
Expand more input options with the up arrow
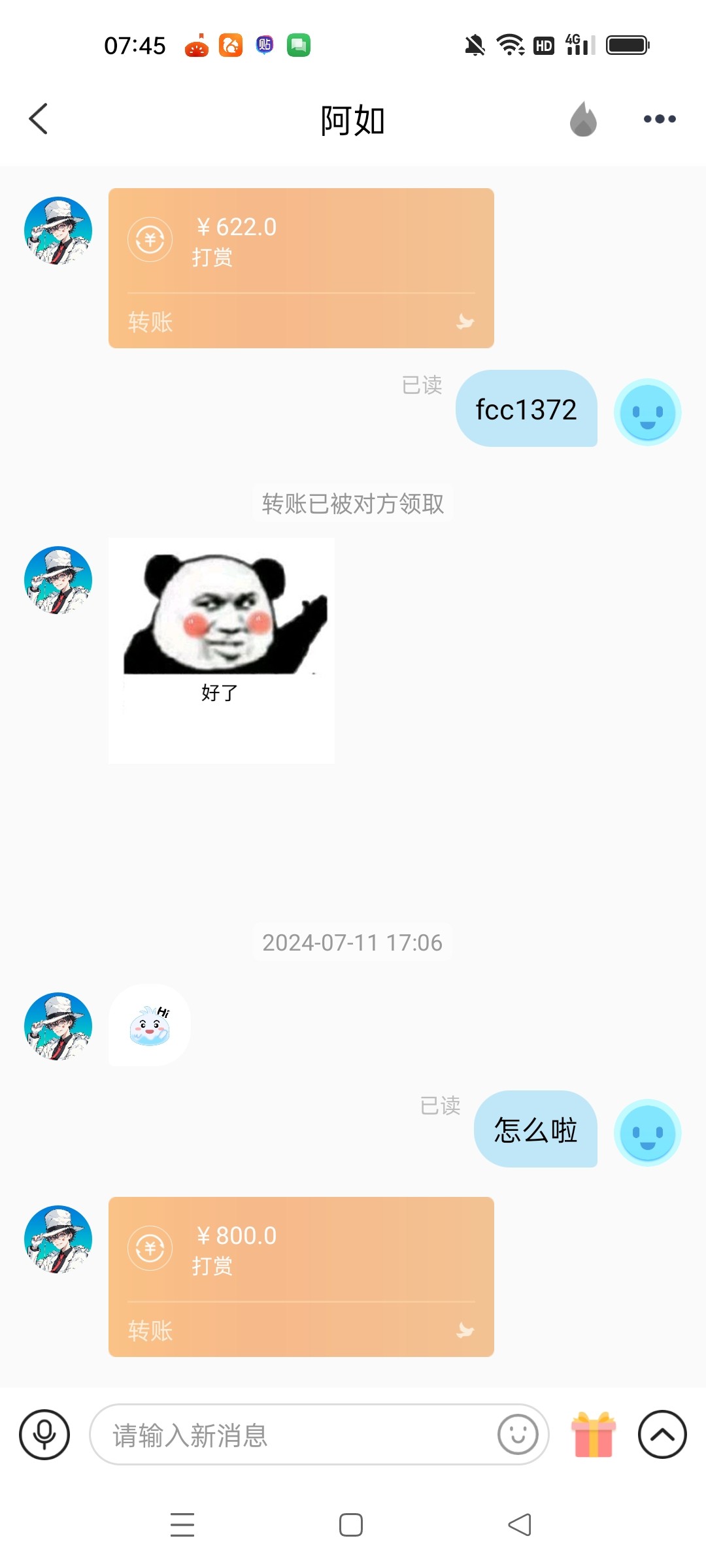coord(662,1435)
